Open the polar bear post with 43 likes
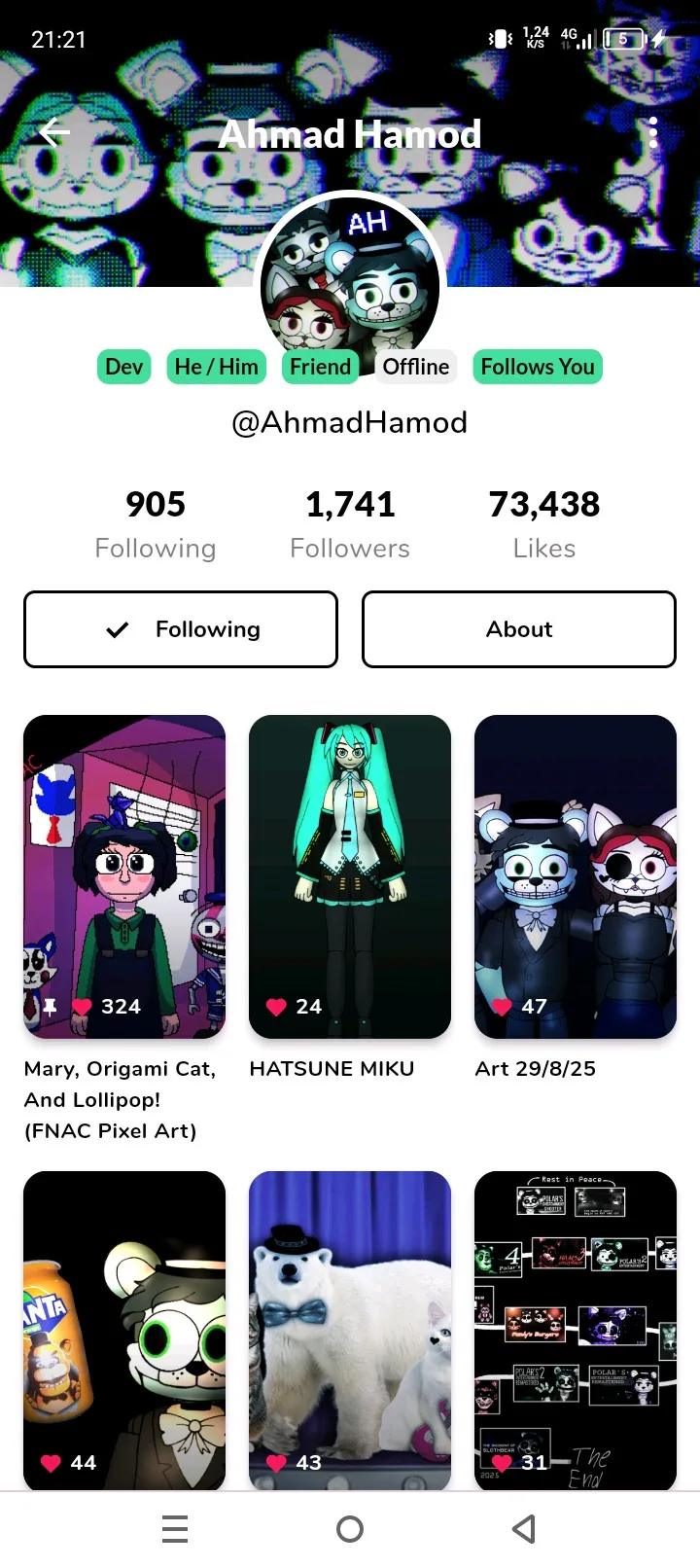 [350, 1330]
